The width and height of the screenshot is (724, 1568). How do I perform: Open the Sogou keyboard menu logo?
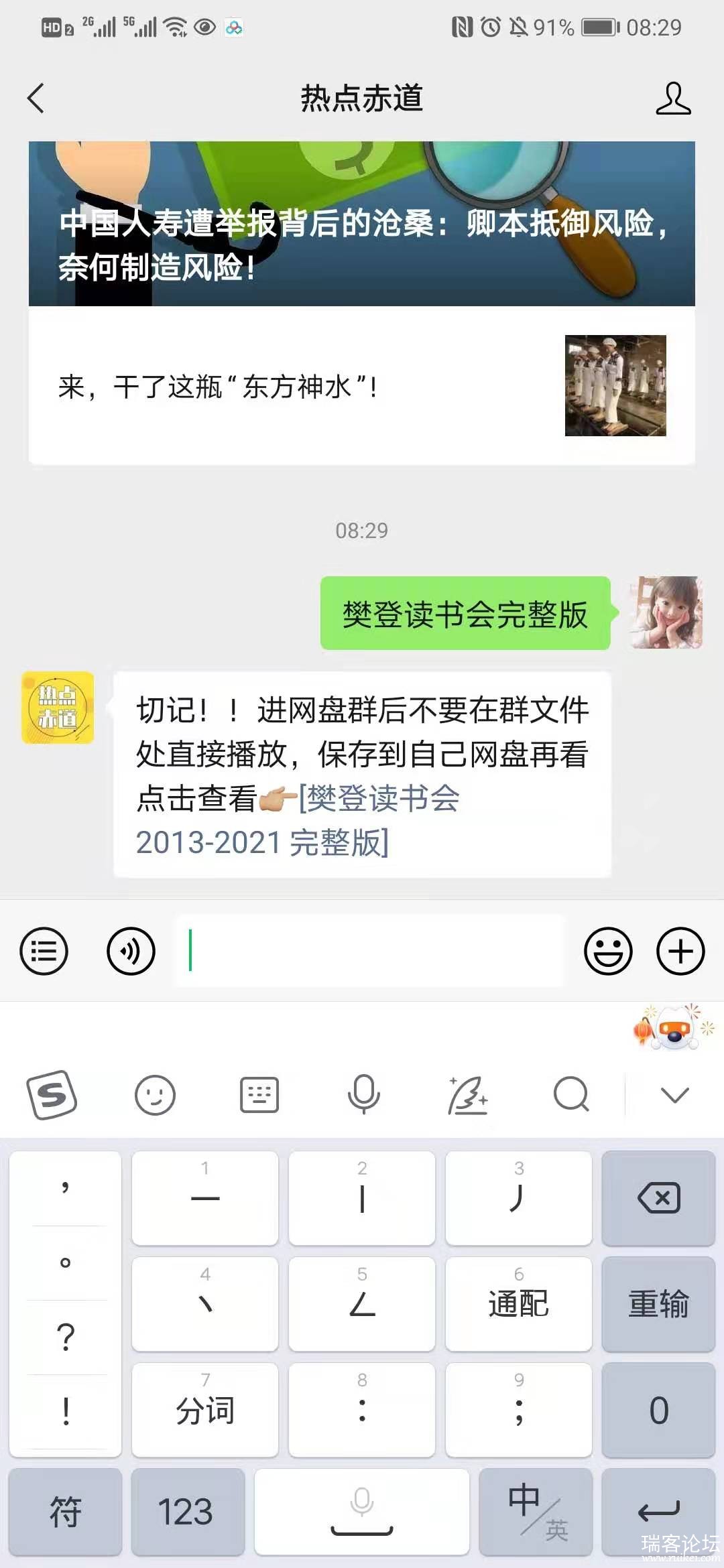[x=52, y=1095]
